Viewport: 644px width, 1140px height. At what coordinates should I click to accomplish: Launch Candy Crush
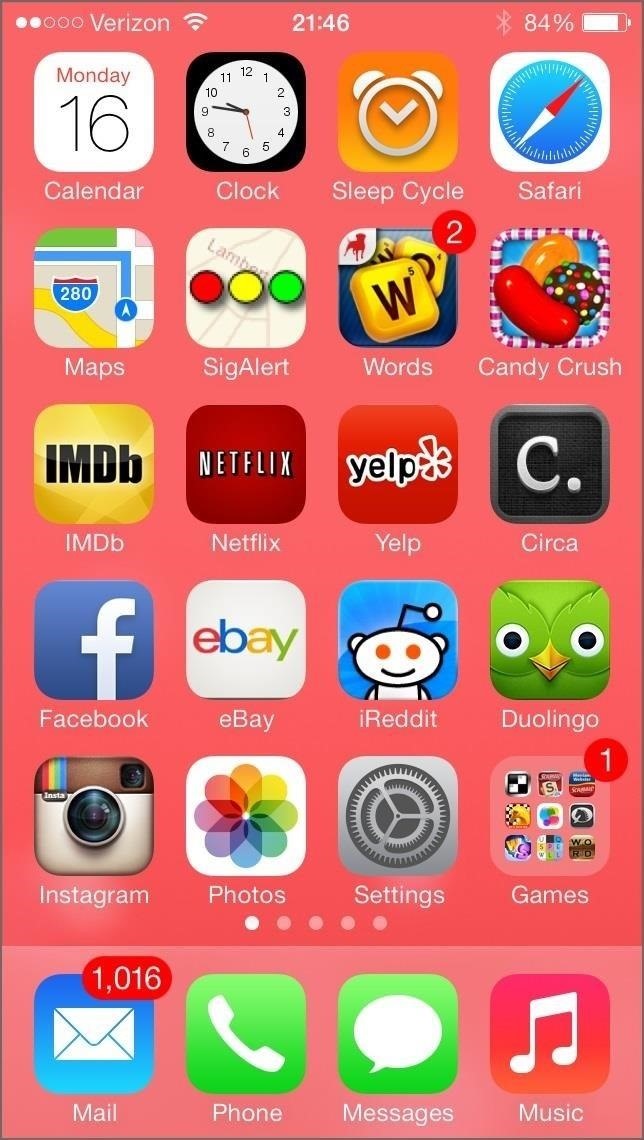[550, 288]
